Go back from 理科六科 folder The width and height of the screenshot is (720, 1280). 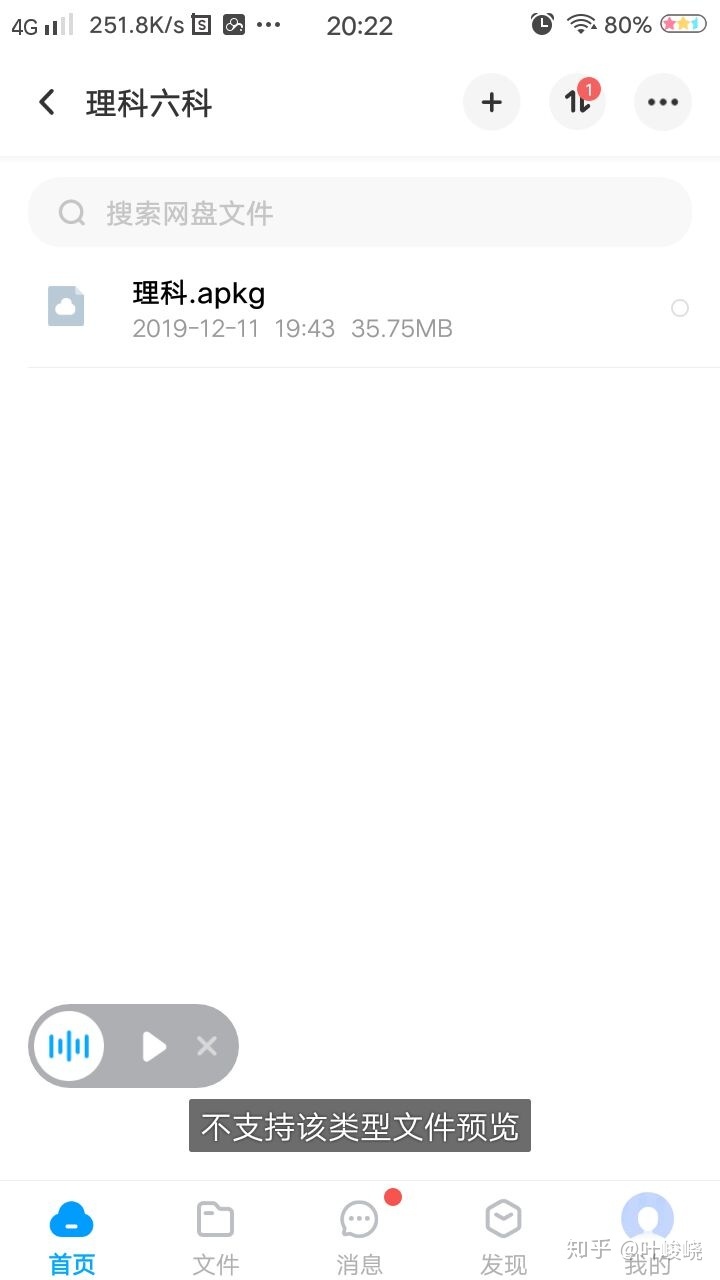pyautogui.click(x=46, y=102)
